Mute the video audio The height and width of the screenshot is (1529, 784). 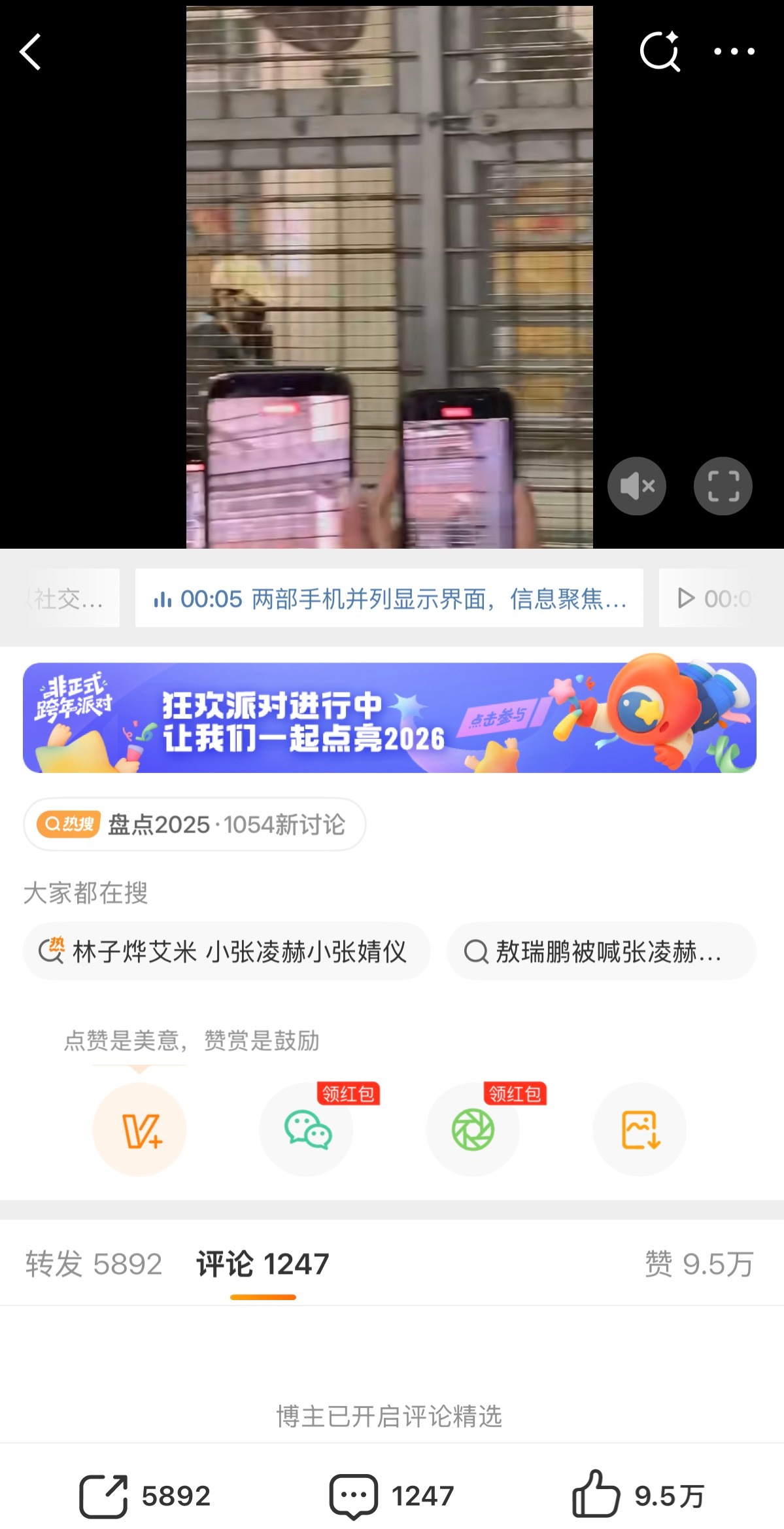click(x=636, y=485)
